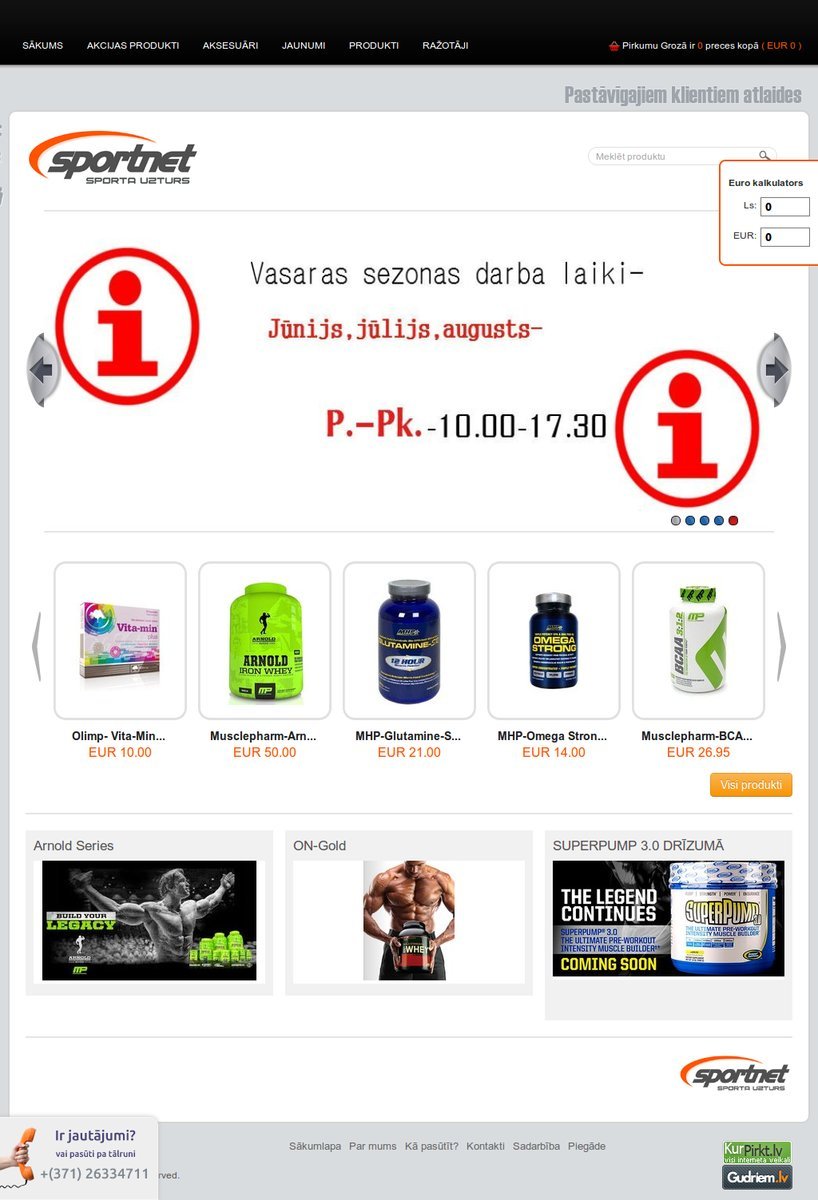Show next banner slide with right arrow

pyautogui.click(x=774, y=370)
